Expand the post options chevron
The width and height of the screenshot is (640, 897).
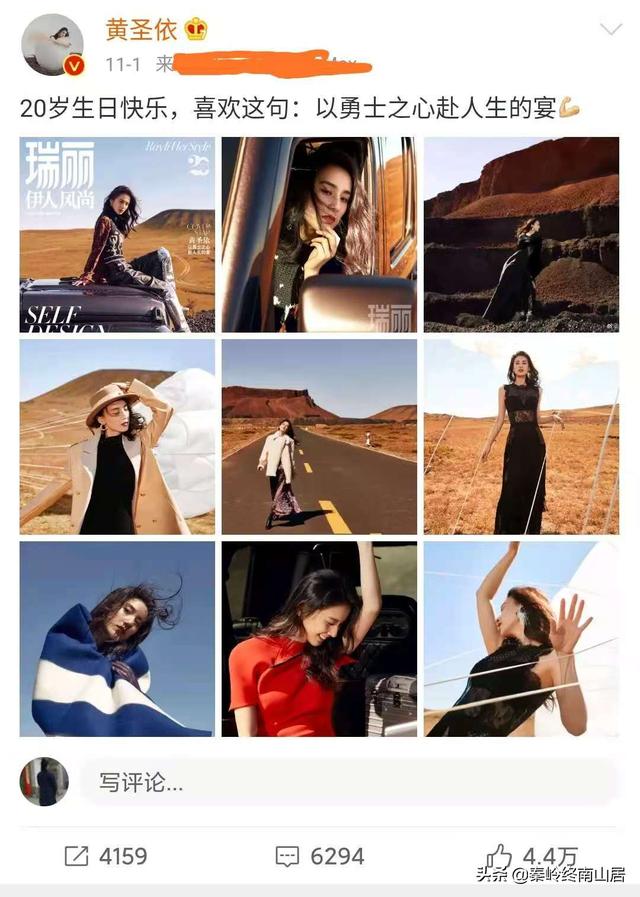point(610,30)
